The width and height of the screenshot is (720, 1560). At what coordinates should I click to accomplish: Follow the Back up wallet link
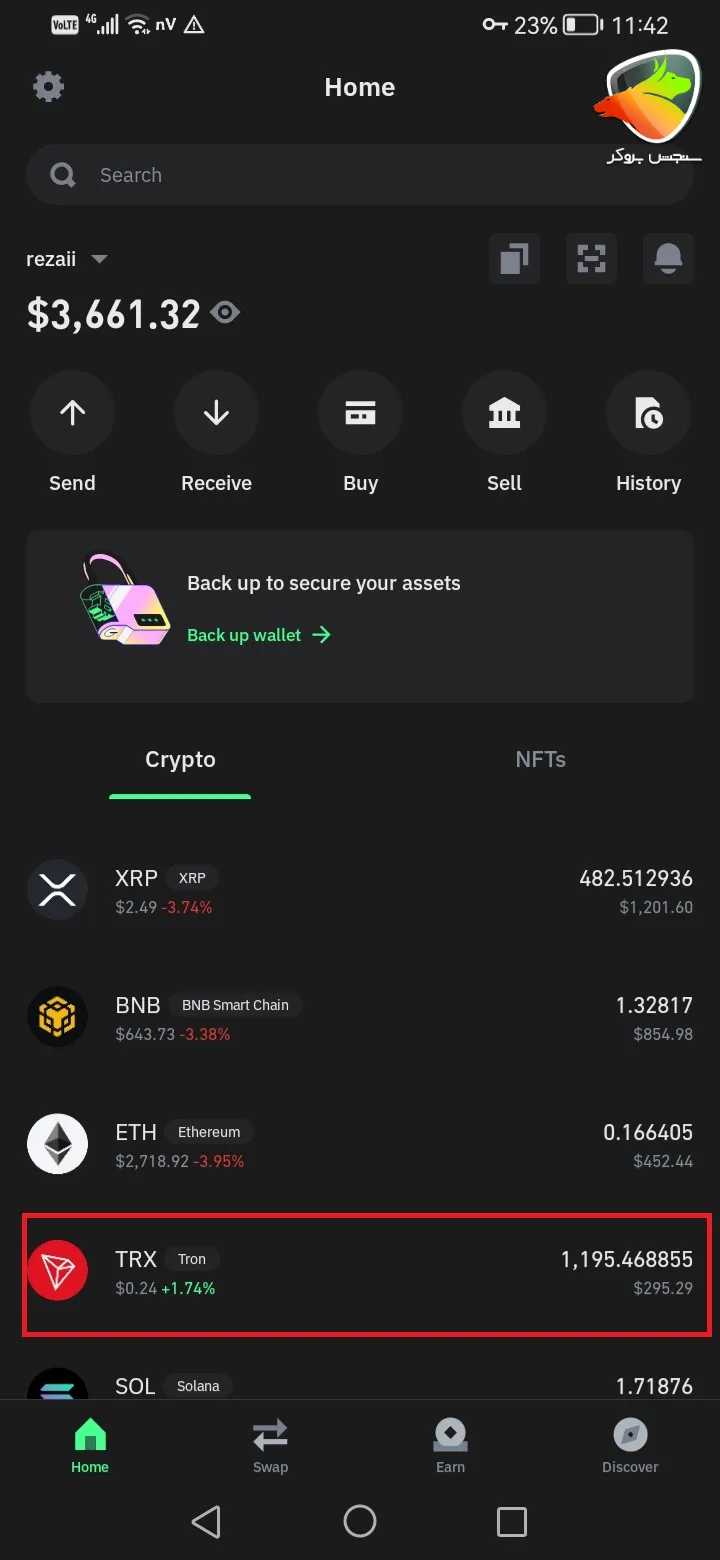pyautogui.click(x=258, y=635)
